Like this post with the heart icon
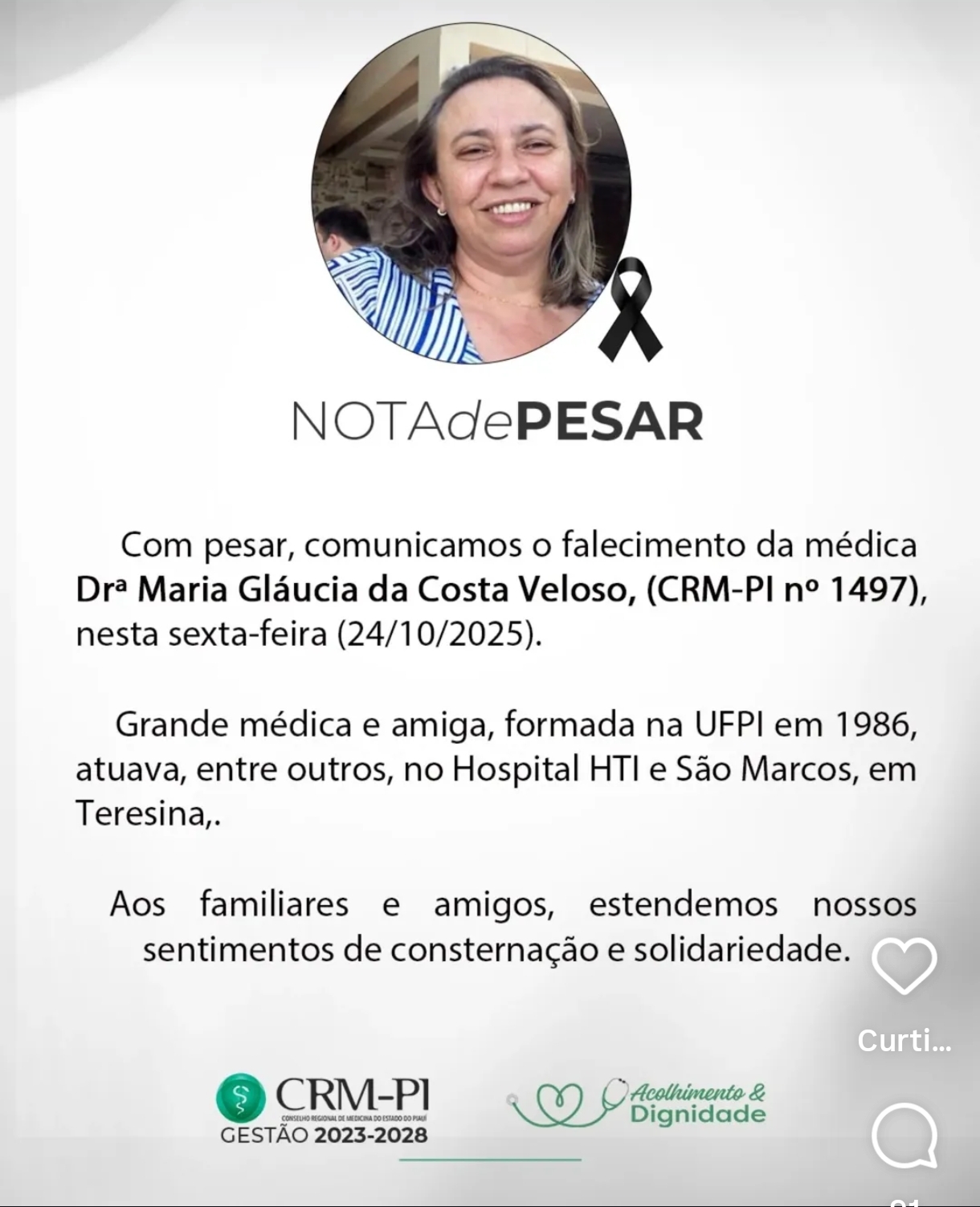Screen dimensions: 980x1207 point(904,966)
